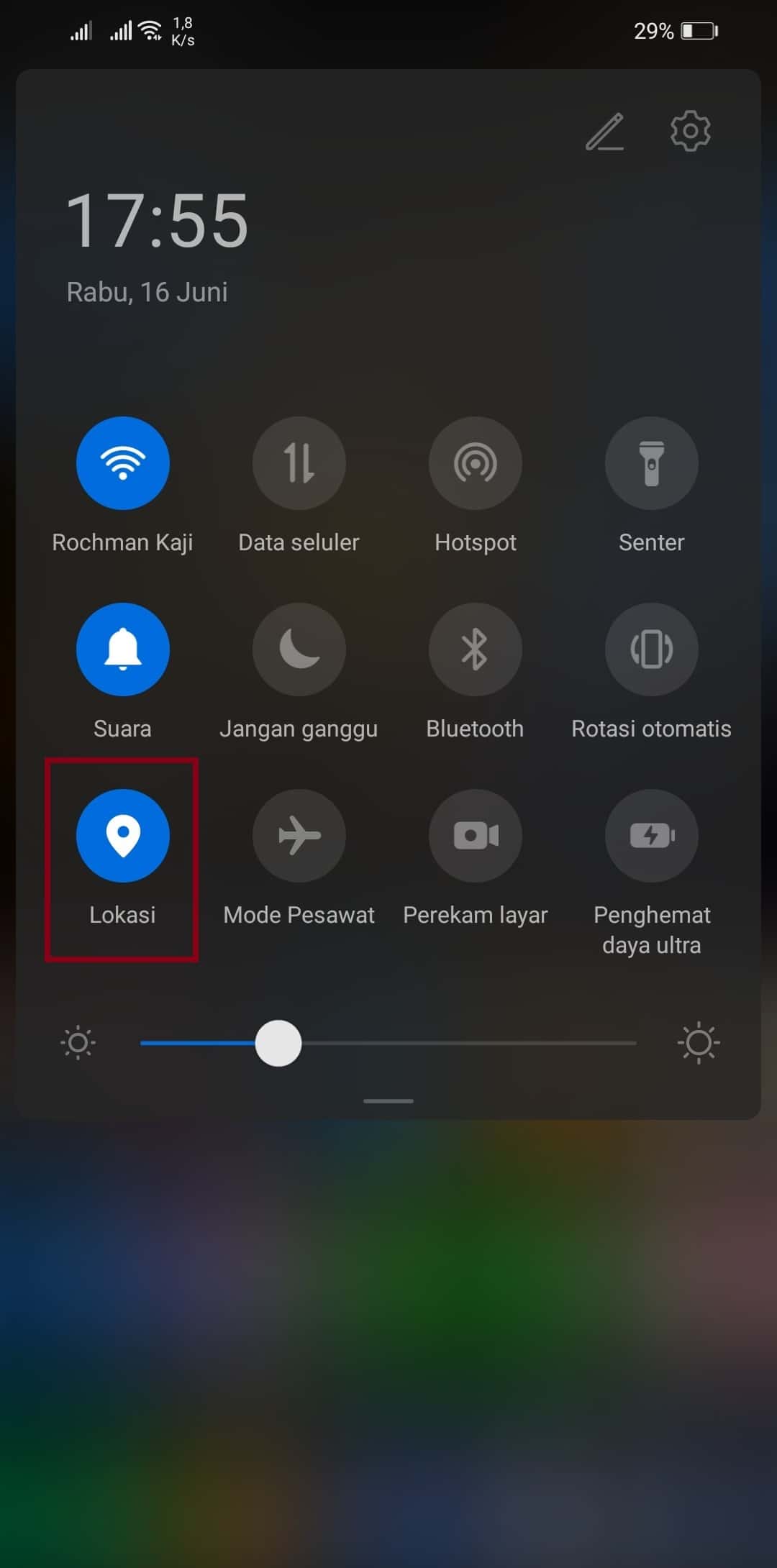
Task: Tap the panel collapse handle bar
Action: (388, 1101)
